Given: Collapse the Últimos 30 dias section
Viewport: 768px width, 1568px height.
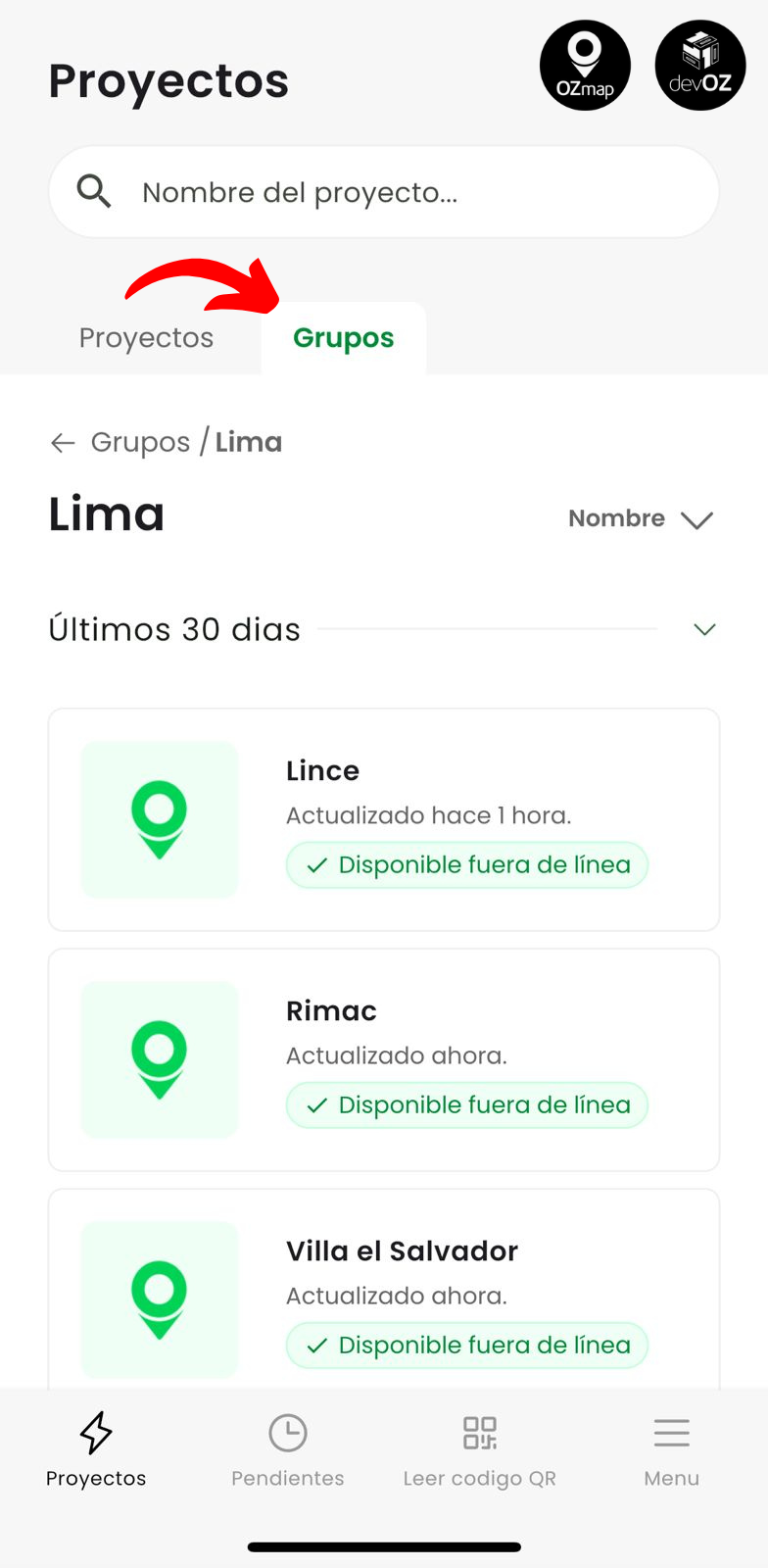Looking at the screenshot, I should [704, 629].
